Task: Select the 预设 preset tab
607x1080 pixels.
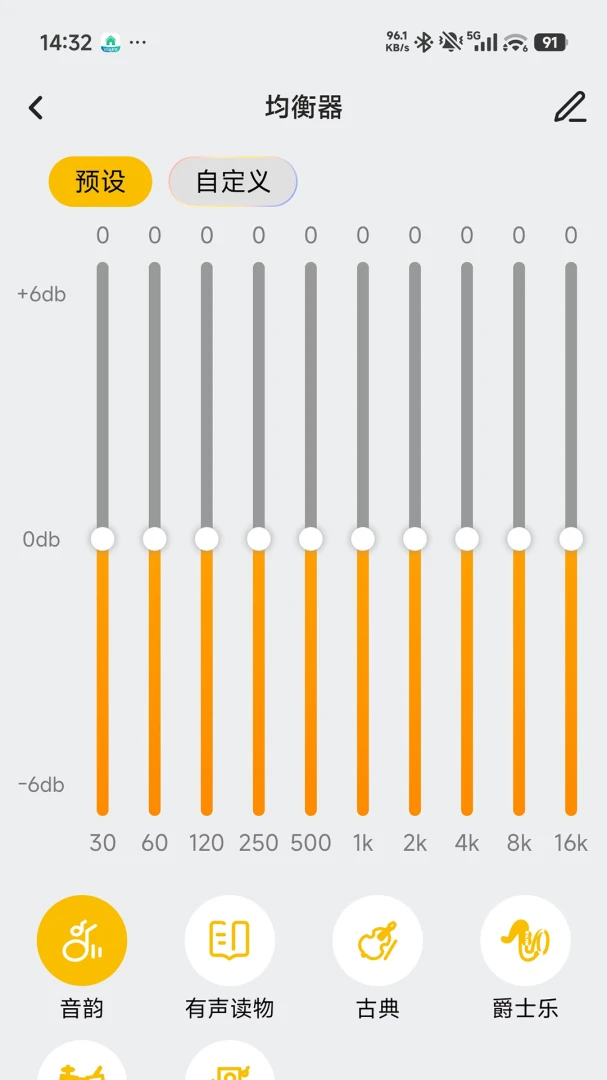Action: point(100,182)
